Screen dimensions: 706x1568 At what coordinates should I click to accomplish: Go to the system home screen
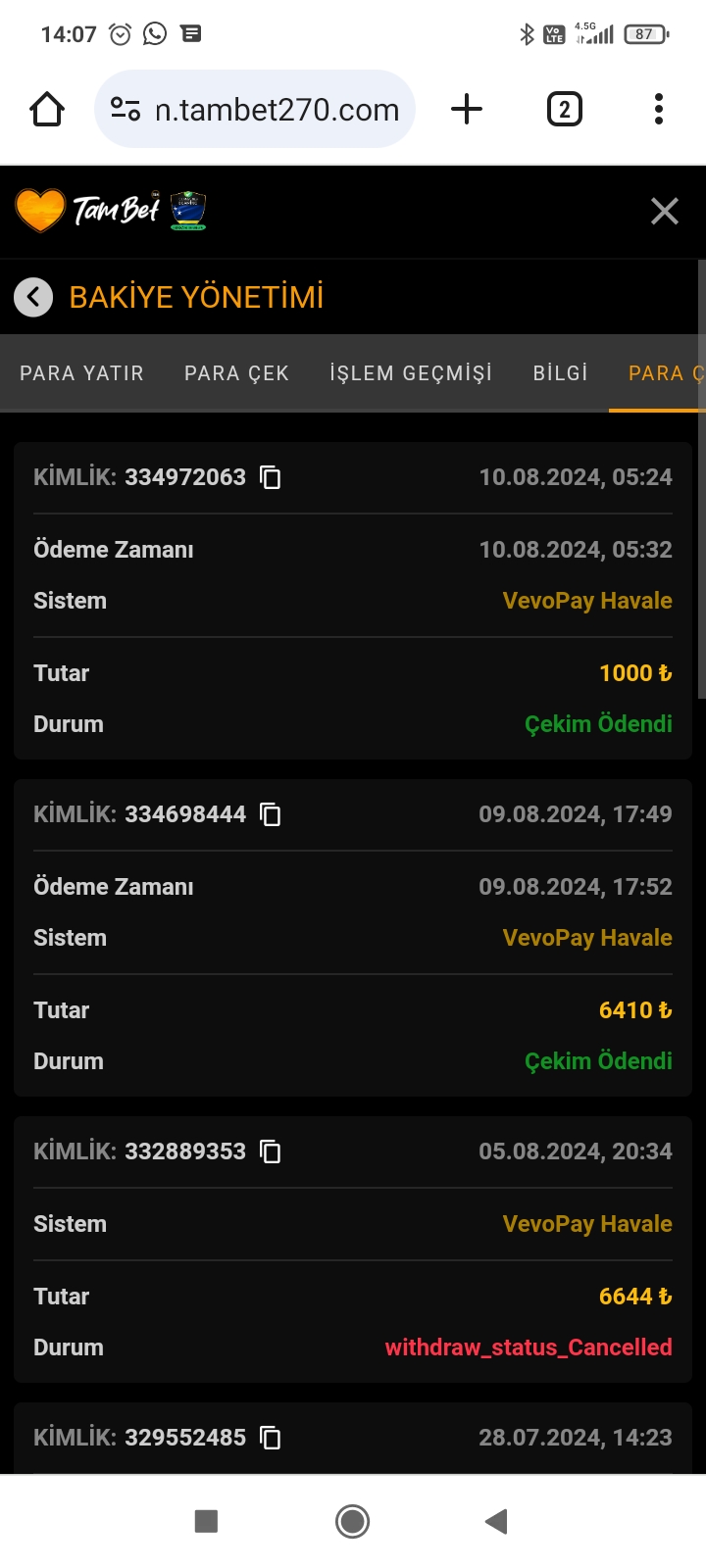352,1521
